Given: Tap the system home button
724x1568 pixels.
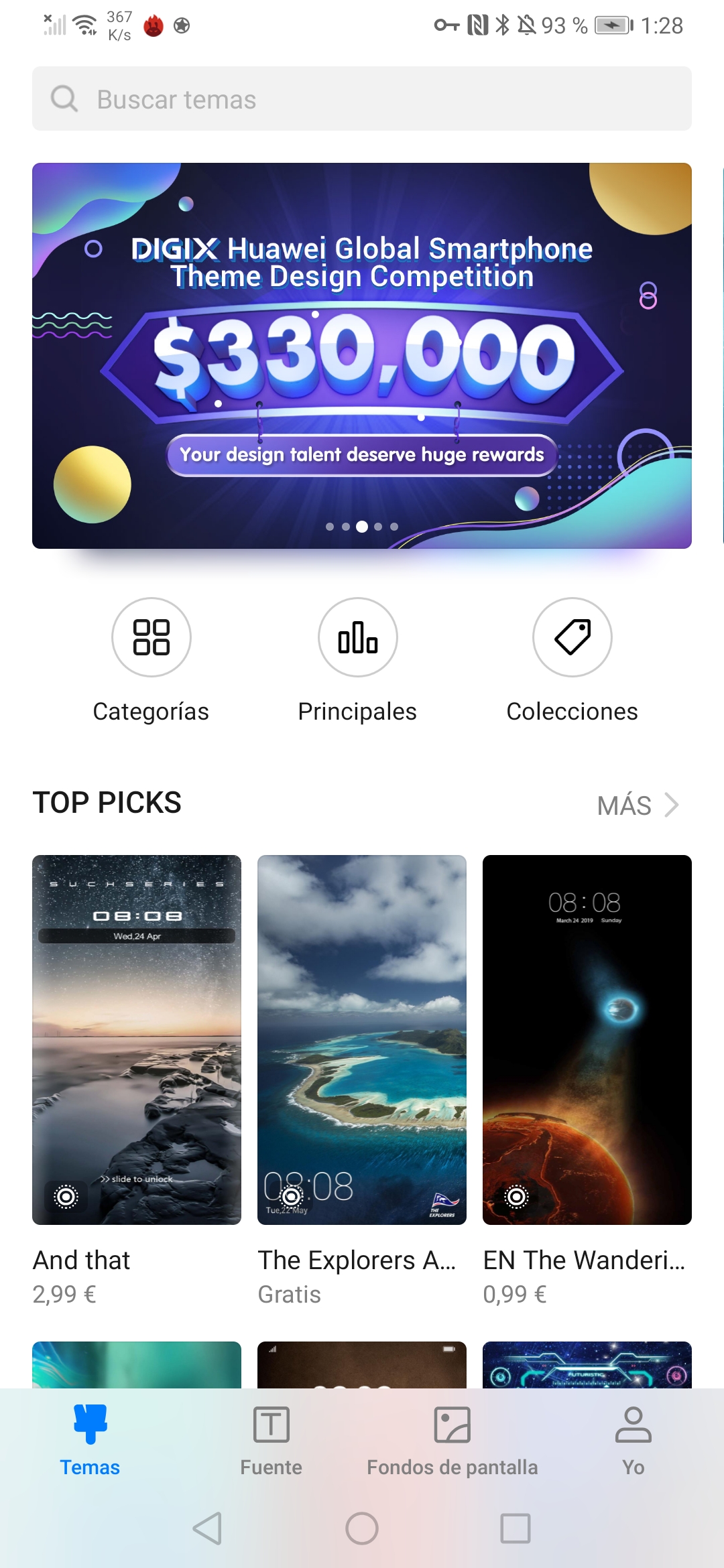Looking at the screenshot, I should [362, 1528].
